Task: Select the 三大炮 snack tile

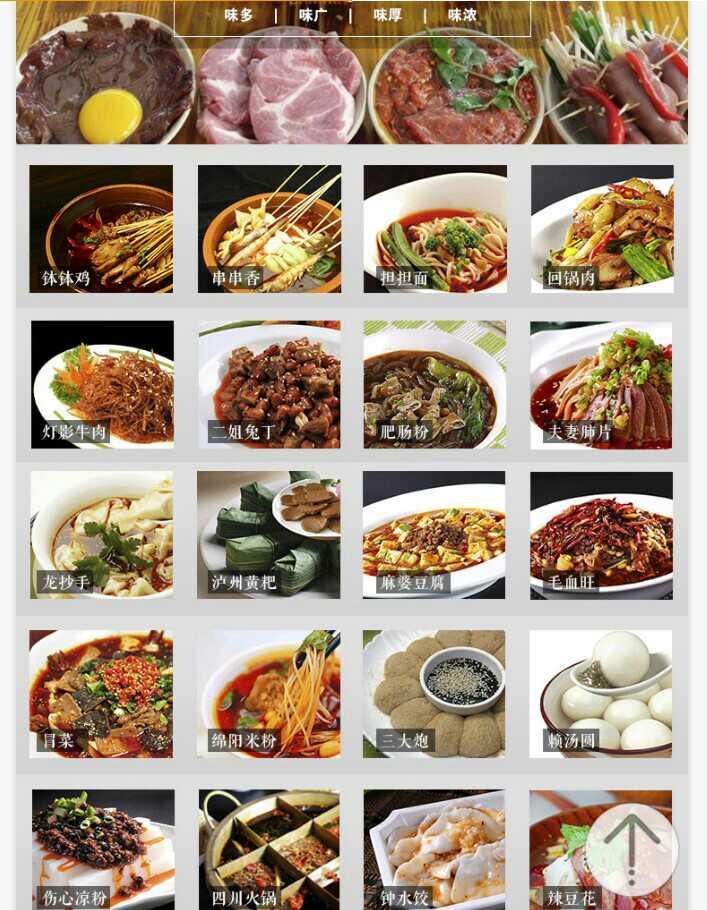Action: [x=435, y=693]
